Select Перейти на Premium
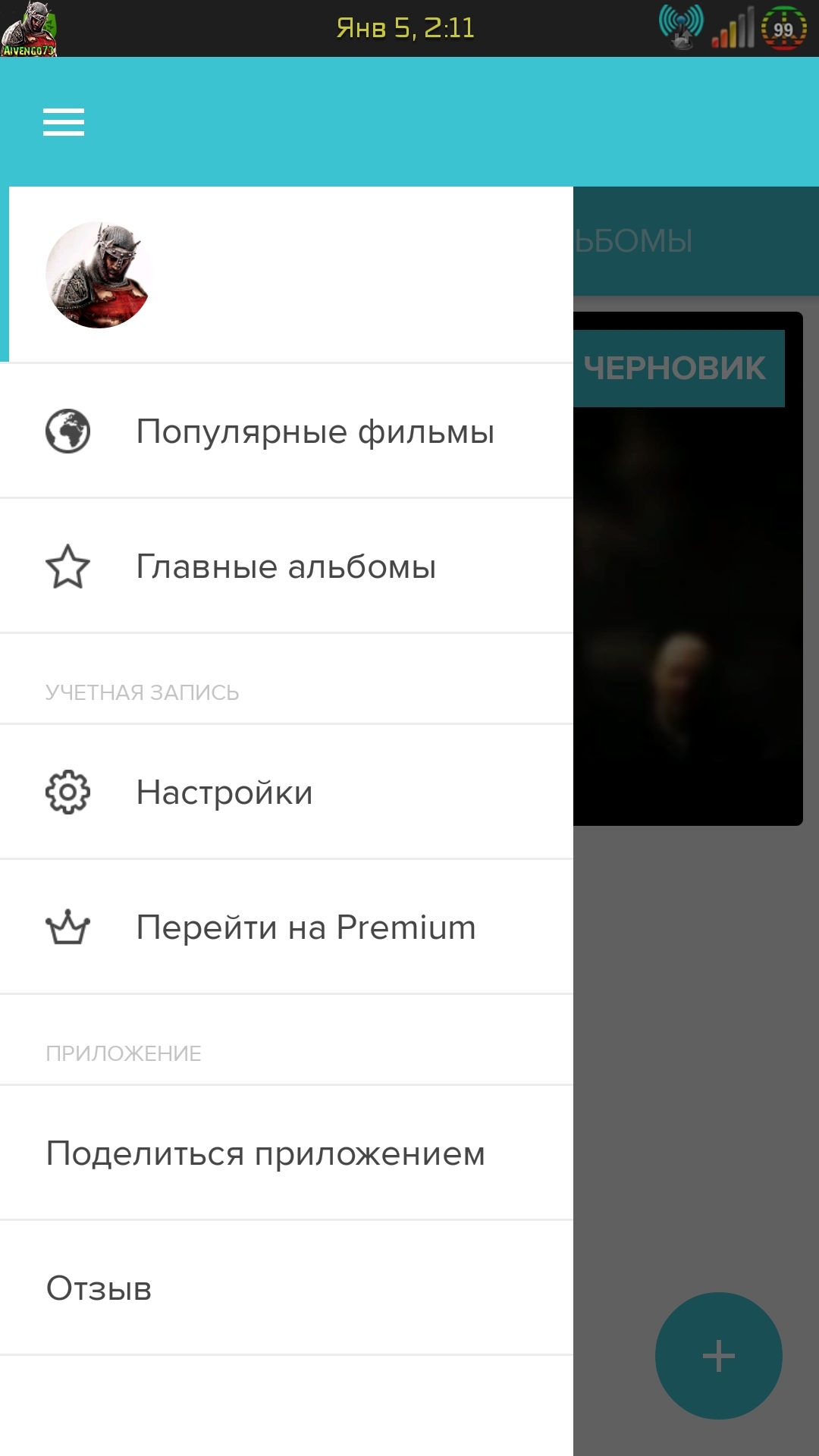The height and width of the screenshot is (1456, 819). pyautogui.click(x=287, y=927)
